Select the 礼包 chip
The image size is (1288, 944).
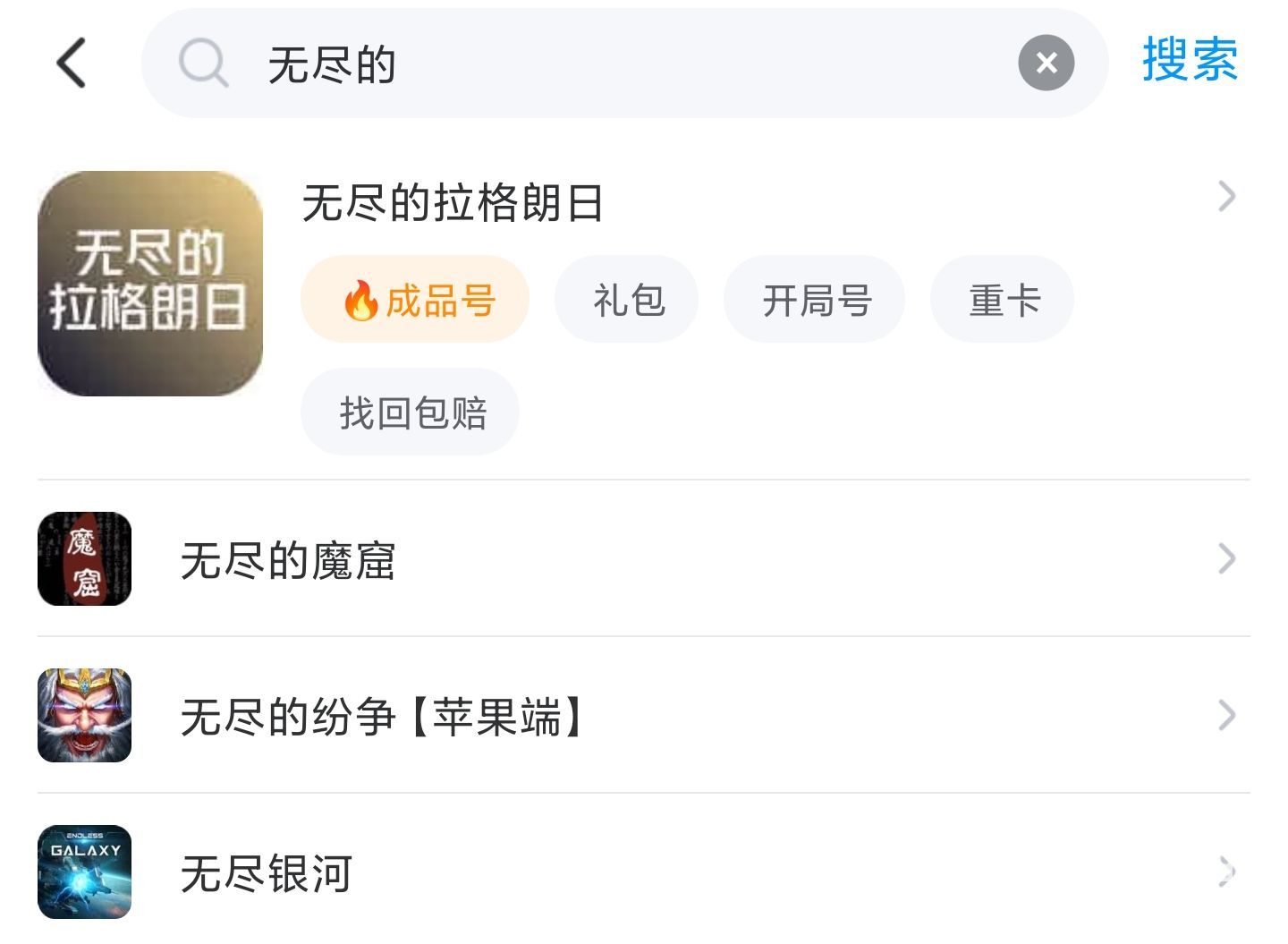627,300
